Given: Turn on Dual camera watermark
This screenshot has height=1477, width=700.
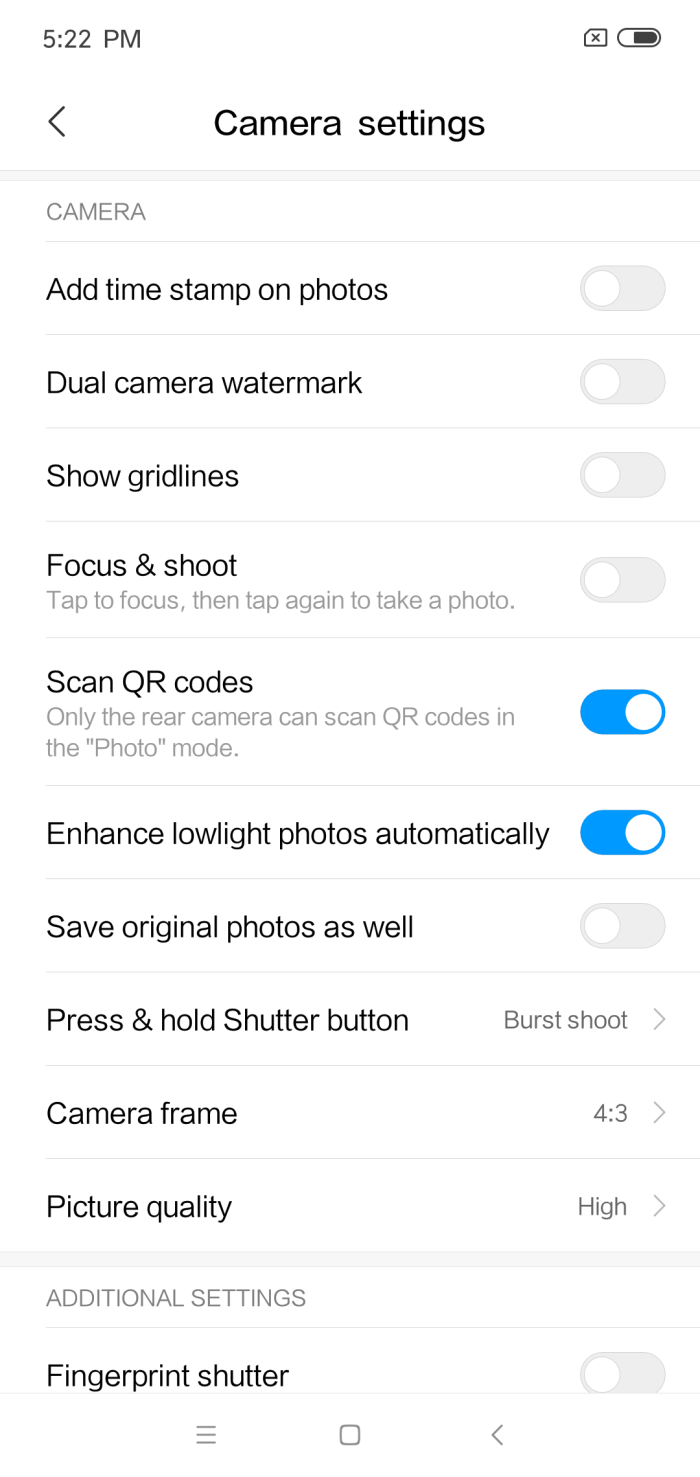Looking at the screenshot, I should pyautogui.click(x=622, y=382).
